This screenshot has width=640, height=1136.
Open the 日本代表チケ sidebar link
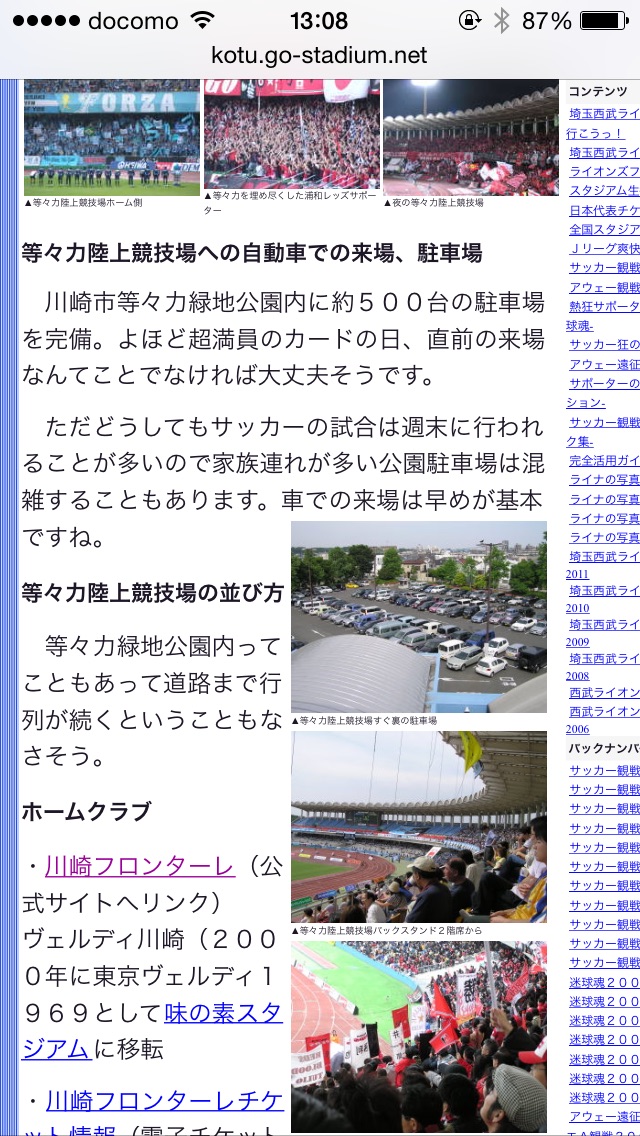pyautogui.click(x=604, y=210)
